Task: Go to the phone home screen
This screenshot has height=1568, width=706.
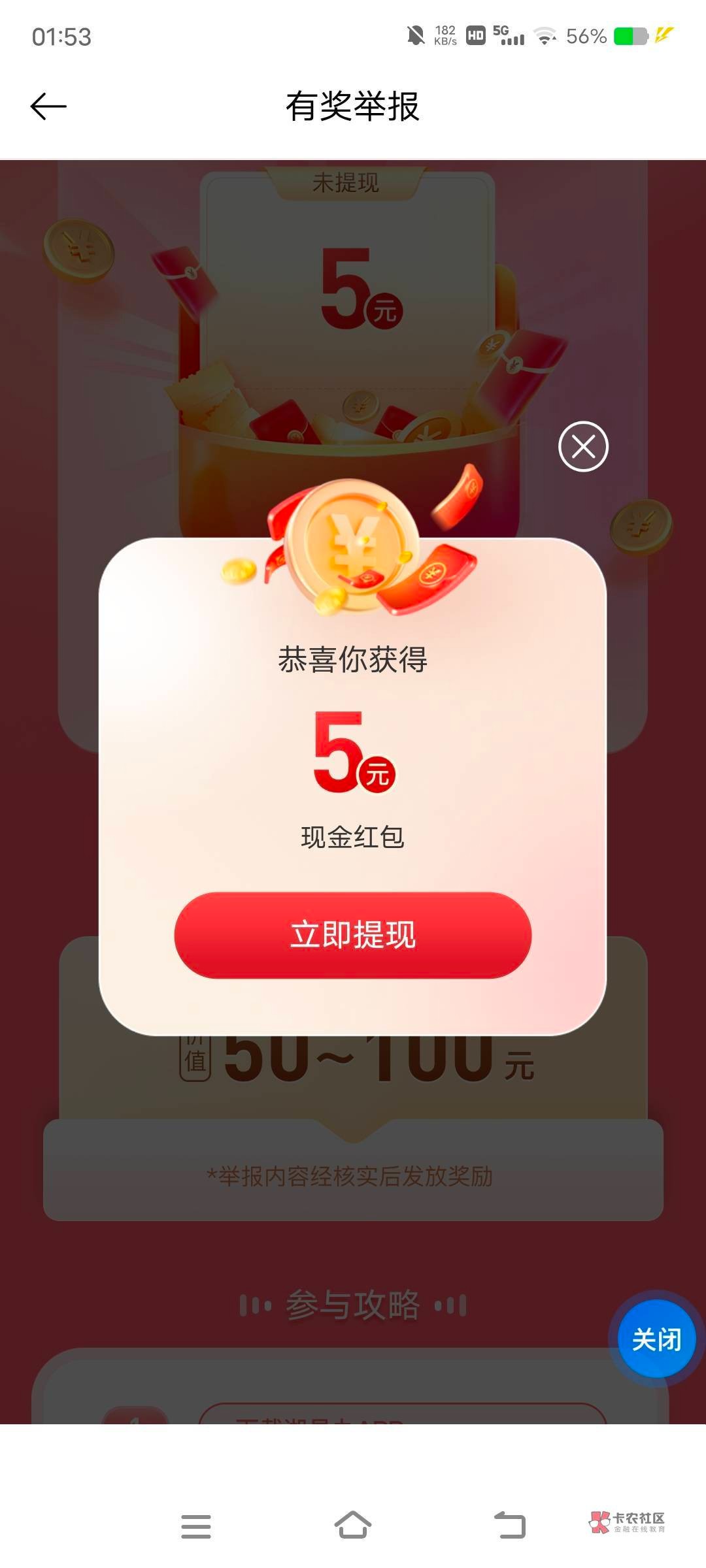Action: (353, 1526)
